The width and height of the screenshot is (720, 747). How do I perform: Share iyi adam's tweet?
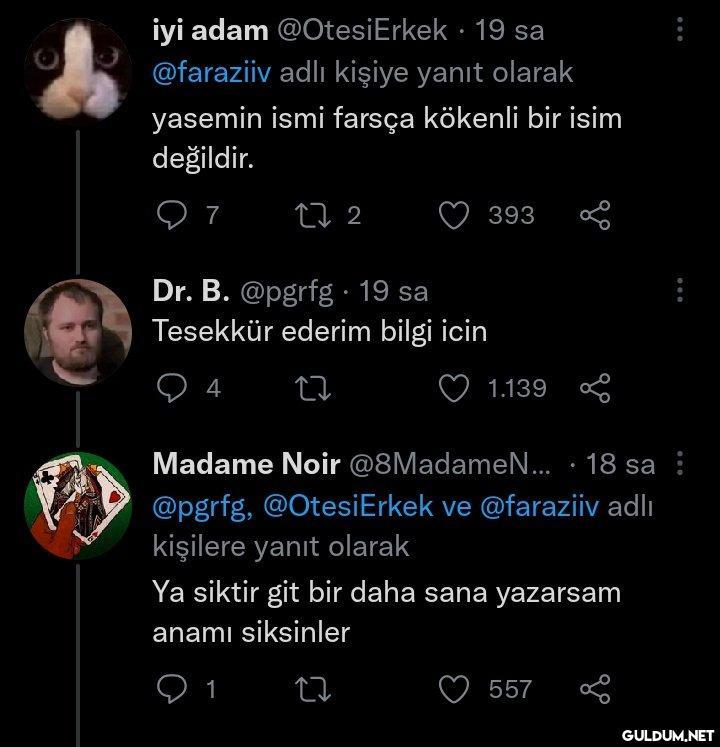pos(595,215)
